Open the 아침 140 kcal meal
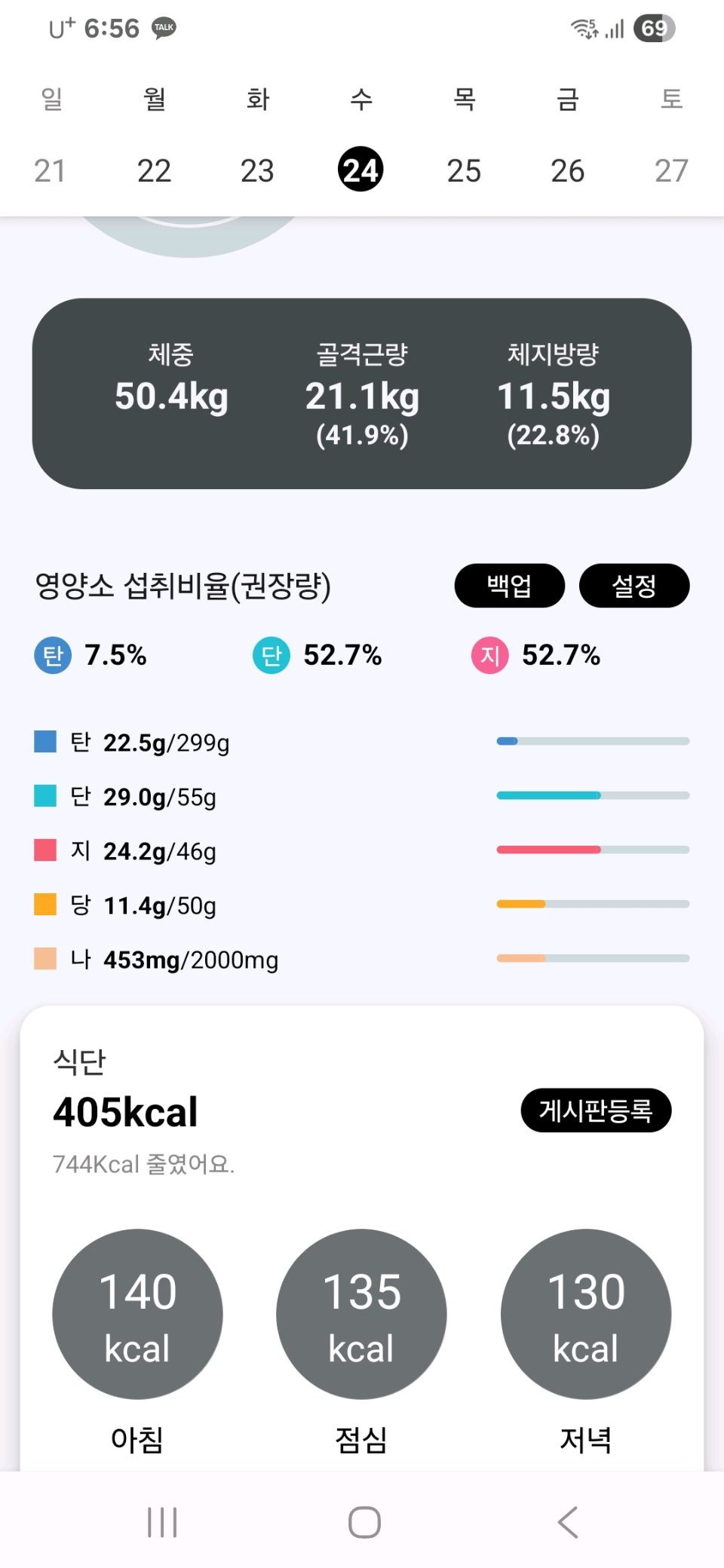 (x=137, y=1314)
